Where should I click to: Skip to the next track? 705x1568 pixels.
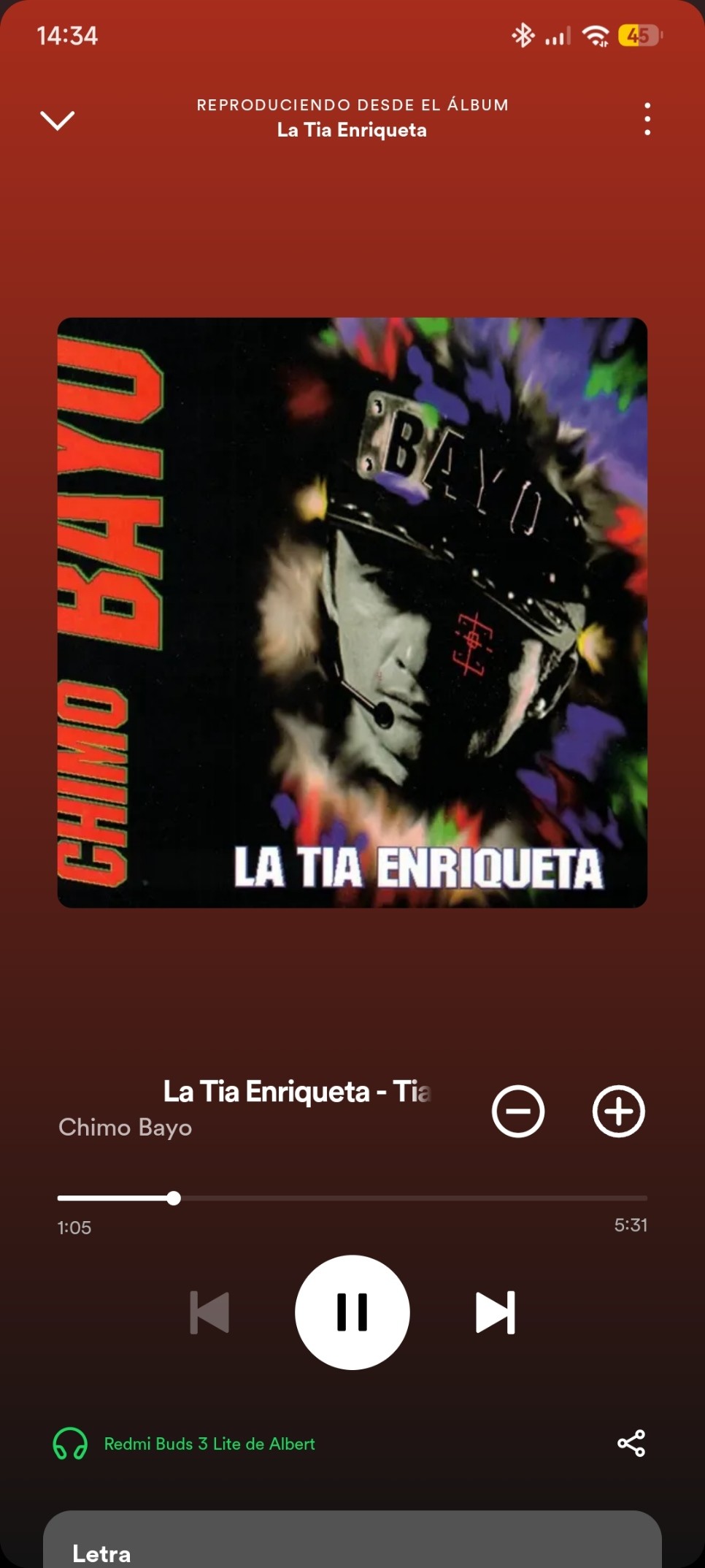tap(496, 1312)
